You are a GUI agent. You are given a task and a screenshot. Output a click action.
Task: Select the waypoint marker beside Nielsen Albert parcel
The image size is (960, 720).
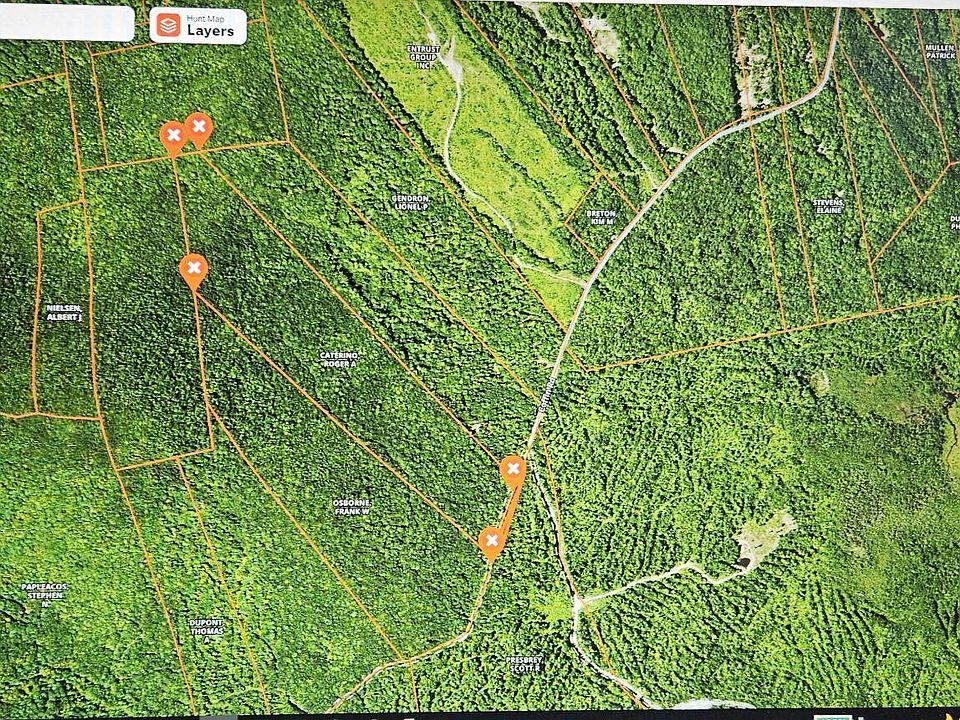[193, 268]
